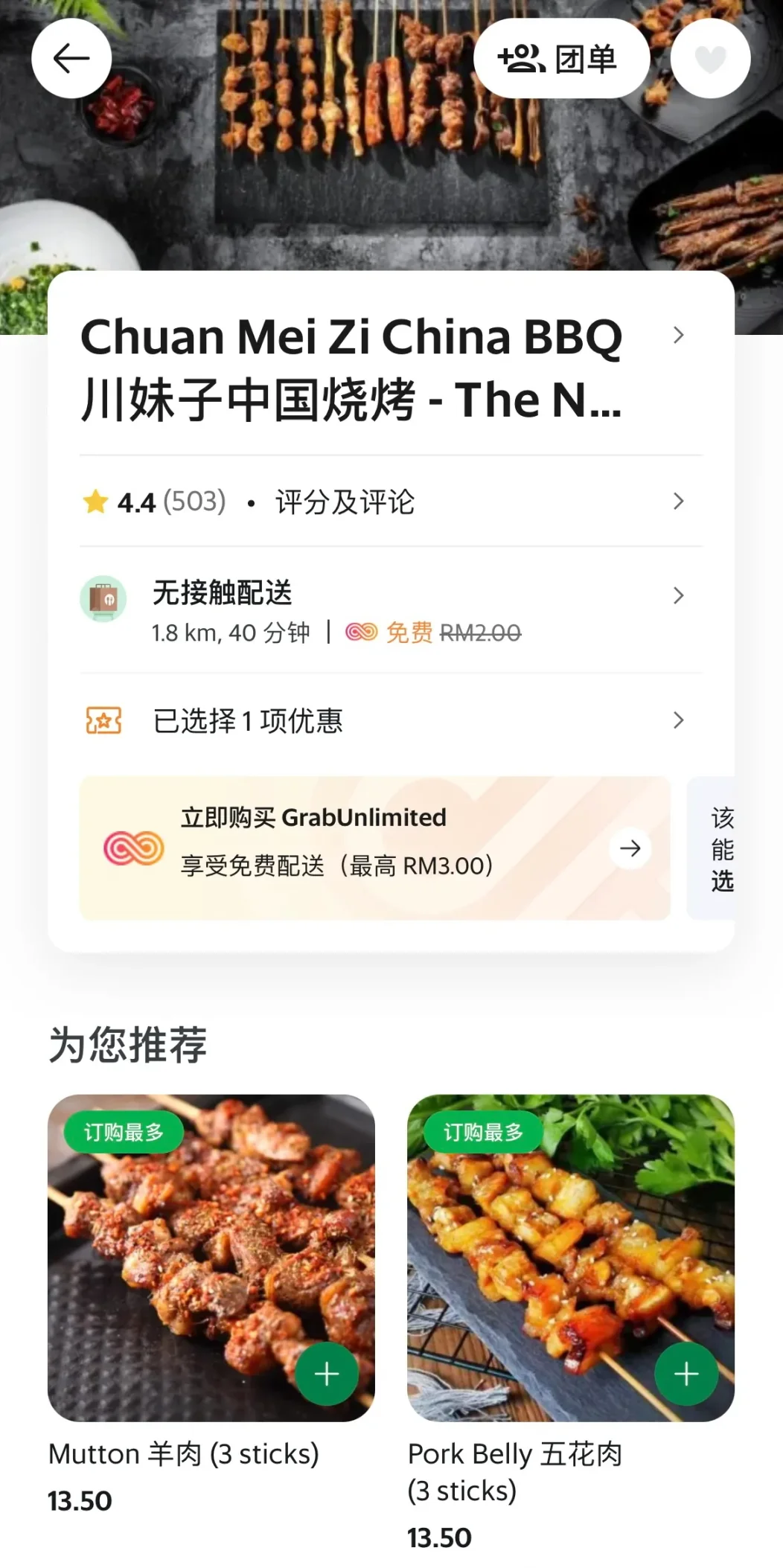Expand delivery options with the 无接触配送 chevron
This screenshot has height=1568, width=783.
click(678, 595)
